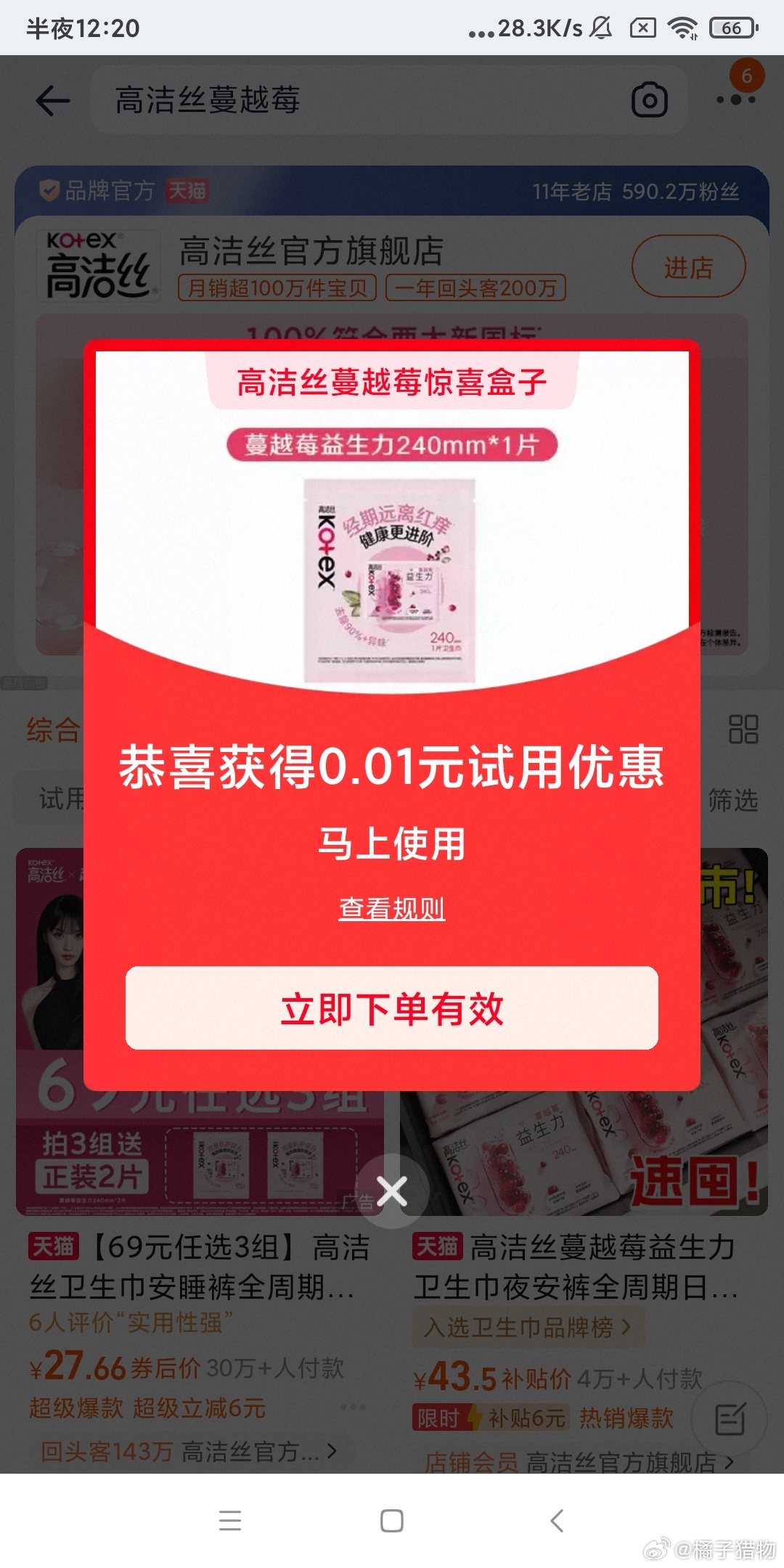Tap 马上使用 to use the offer

[392, 844]
